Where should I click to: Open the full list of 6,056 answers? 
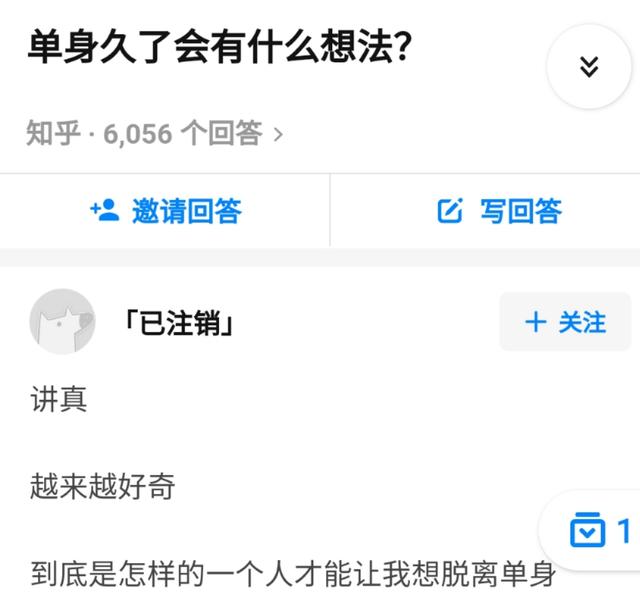tap(155, 133)
